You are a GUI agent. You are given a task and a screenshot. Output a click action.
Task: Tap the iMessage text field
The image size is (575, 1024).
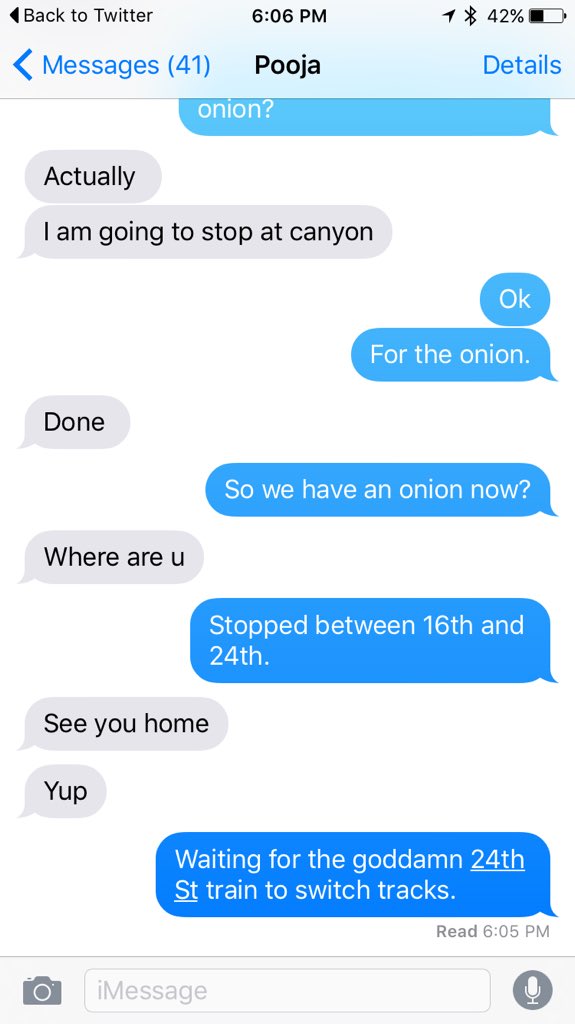click(287, 990)
